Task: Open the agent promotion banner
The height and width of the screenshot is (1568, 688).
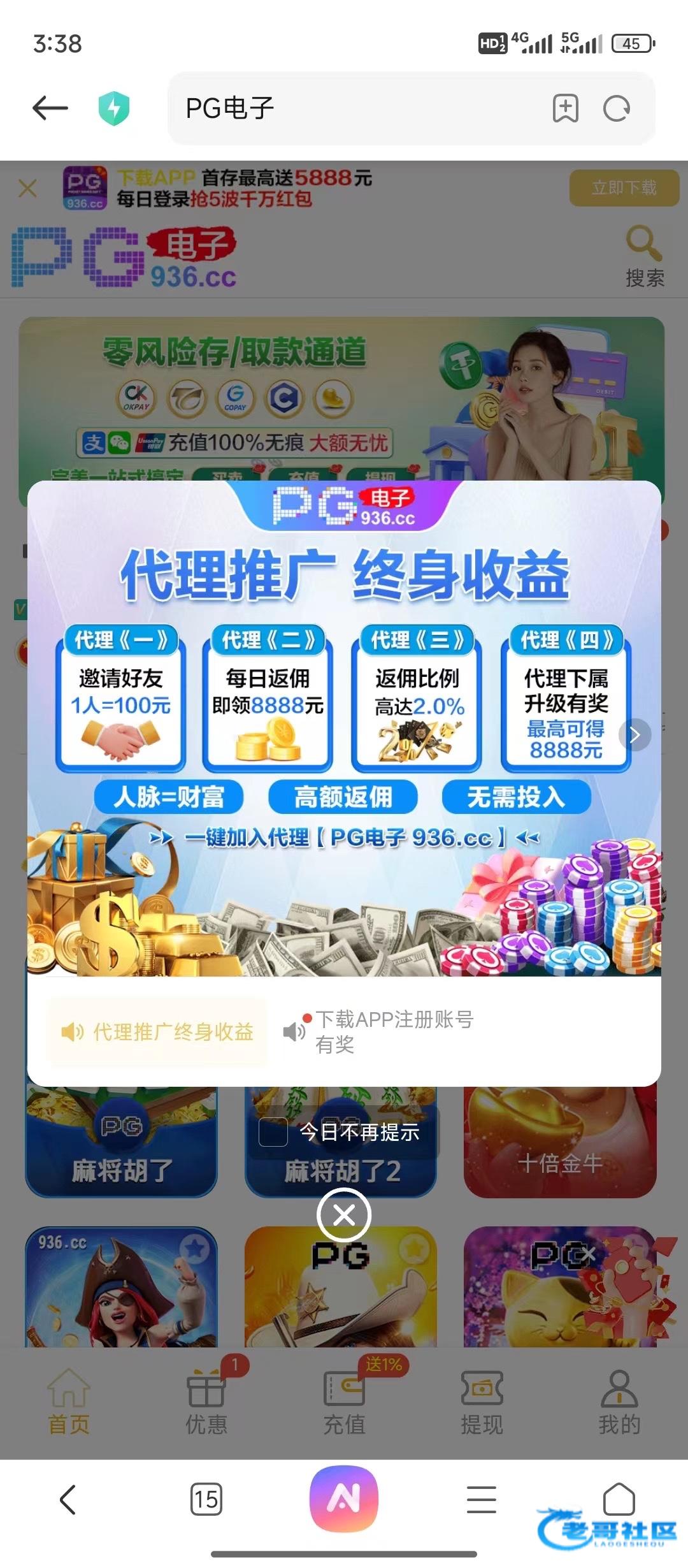Action: (x=344, y=729)
